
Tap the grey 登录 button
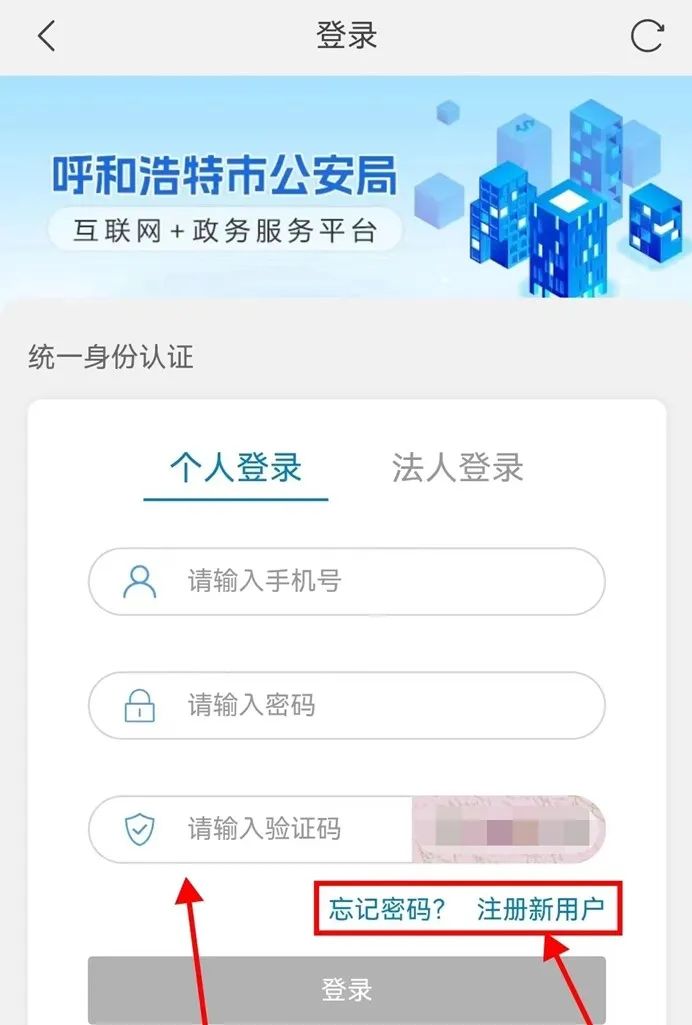(x=346, y=989)
